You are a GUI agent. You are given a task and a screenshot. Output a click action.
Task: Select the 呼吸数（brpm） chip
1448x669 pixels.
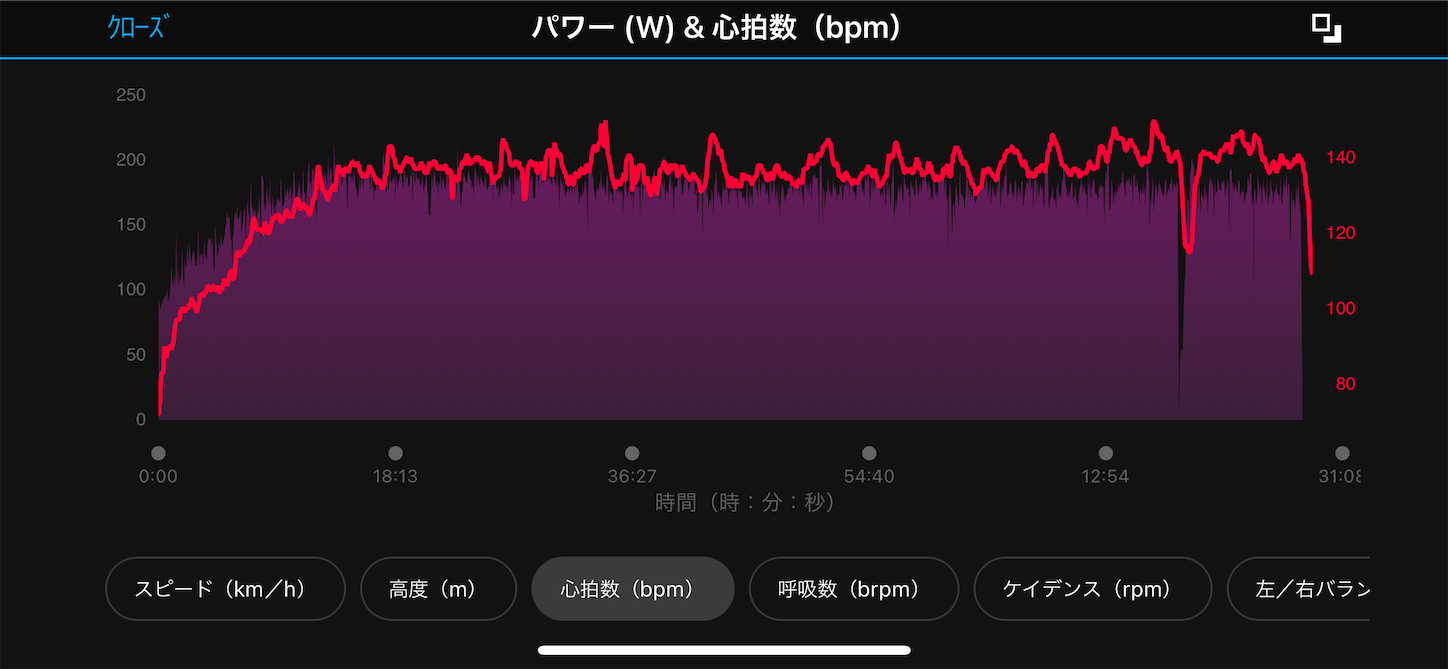click(853, 589)
